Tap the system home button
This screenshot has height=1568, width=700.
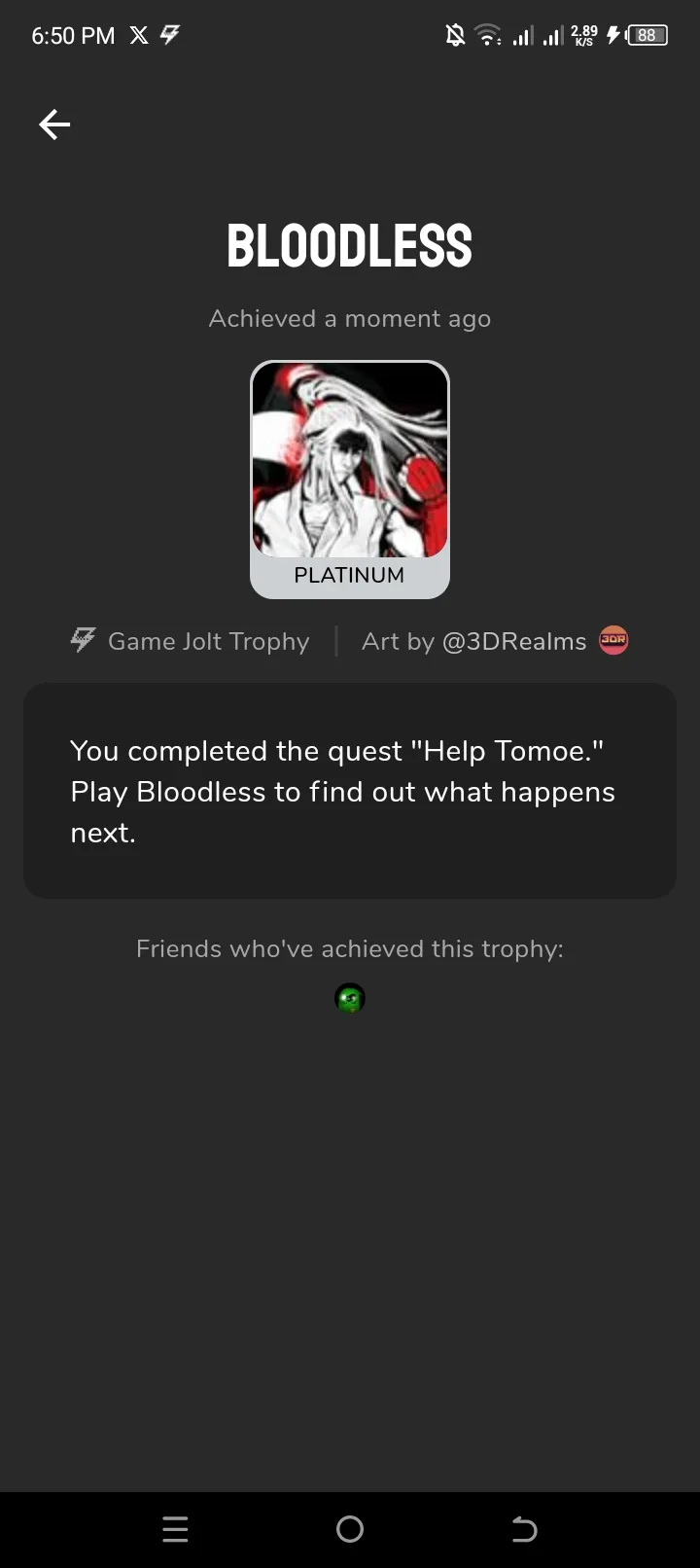(350, 1529)
